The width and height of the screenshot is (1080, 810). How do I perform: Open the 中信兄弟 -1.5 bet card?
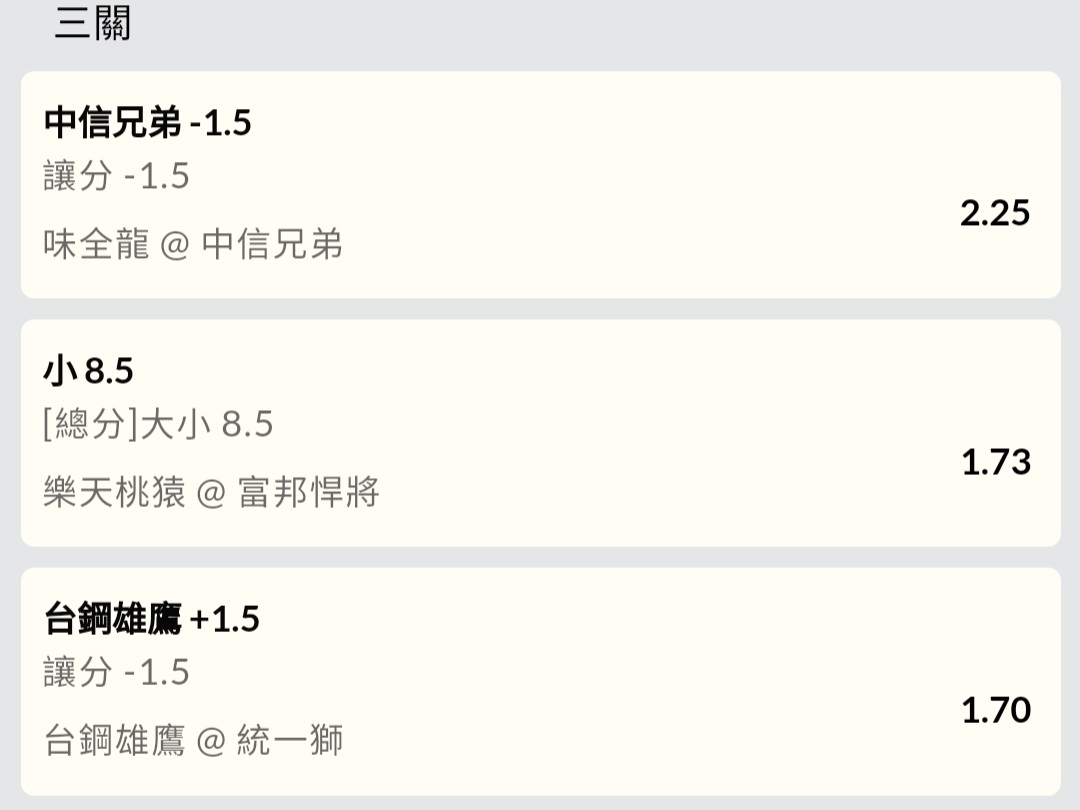click(x=540, y=185)
